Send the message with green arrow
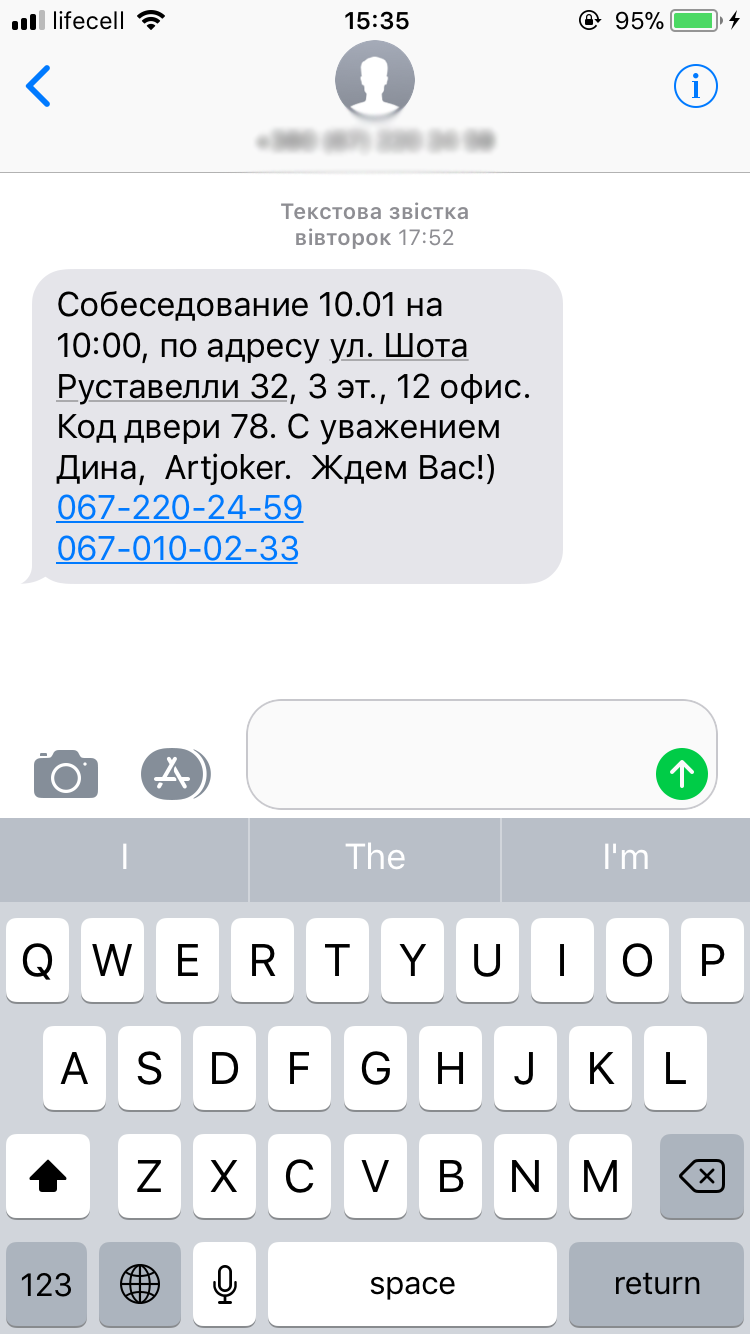This screenshot has width=750, height=1334. [x=682, y=773]
